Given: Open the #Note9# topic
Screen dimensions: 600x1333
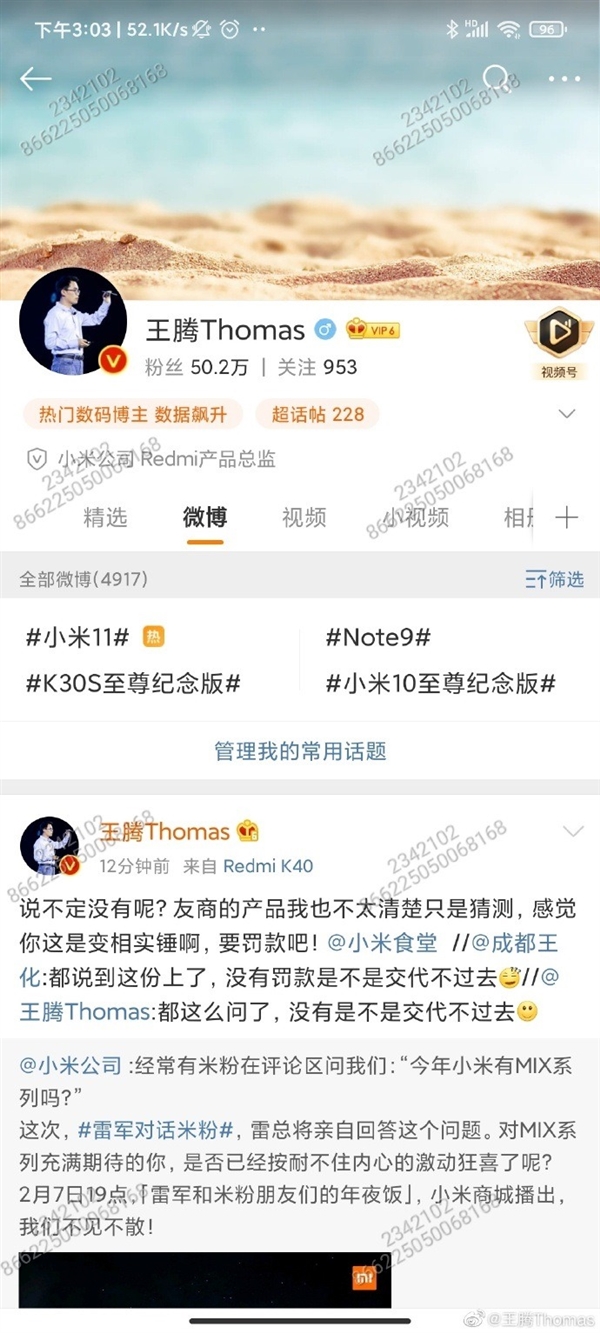Looking at the screenshot, I should (x=378, y=637).
